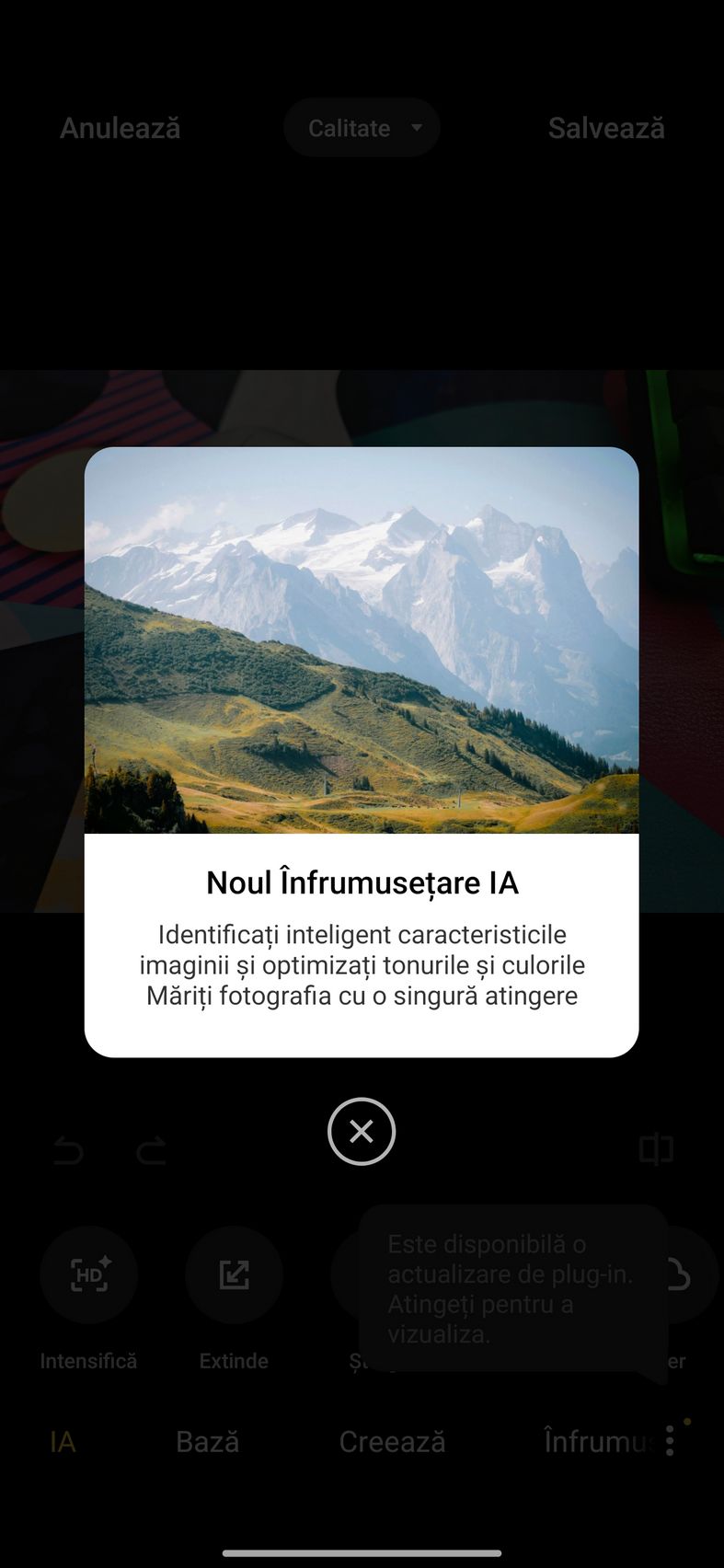The height and width of the screenshot is (1568, 724).
Task: Switch to the Creează tab
Action: [392, 1441]
